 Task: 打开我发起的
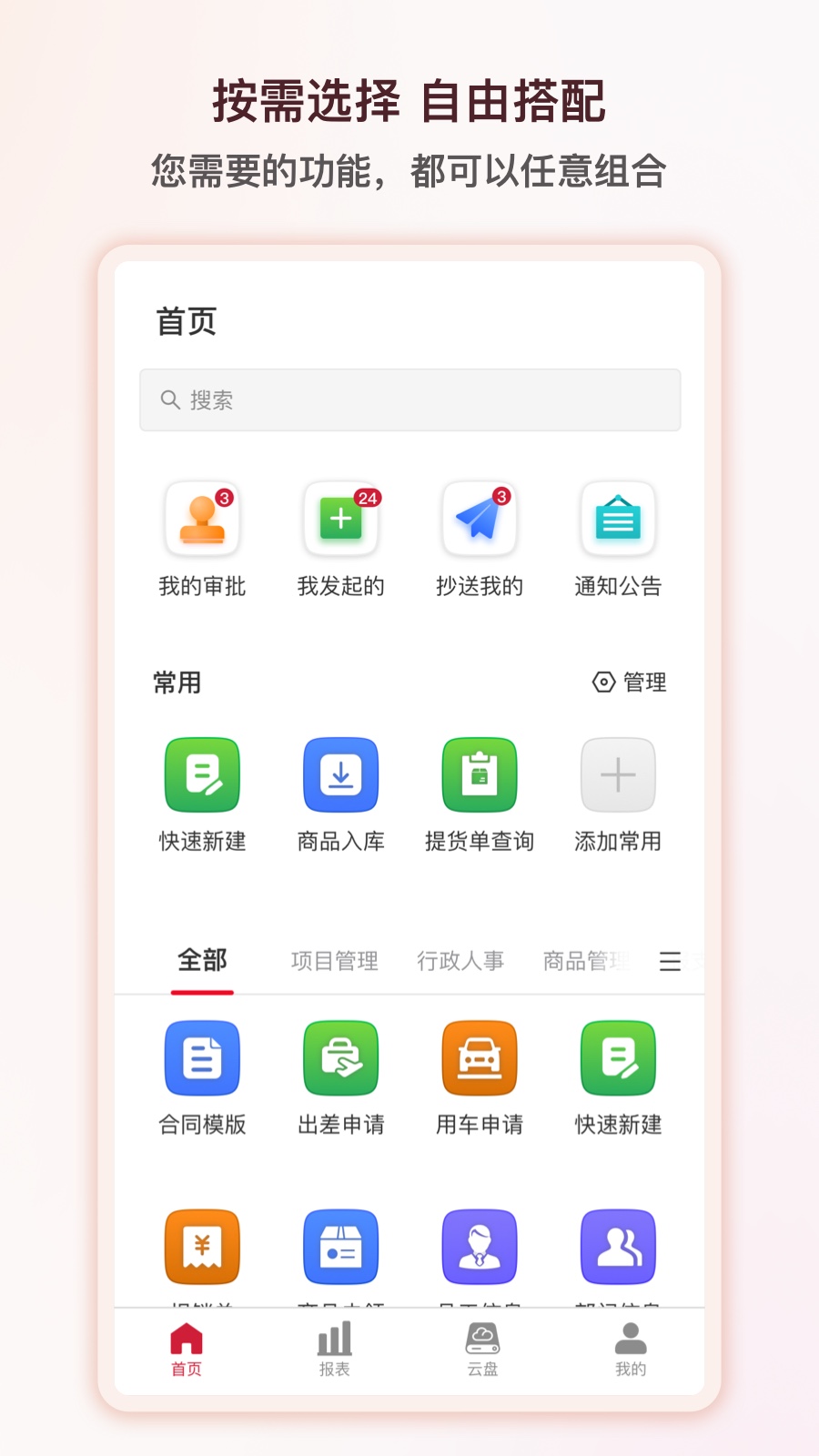point(340,537)
